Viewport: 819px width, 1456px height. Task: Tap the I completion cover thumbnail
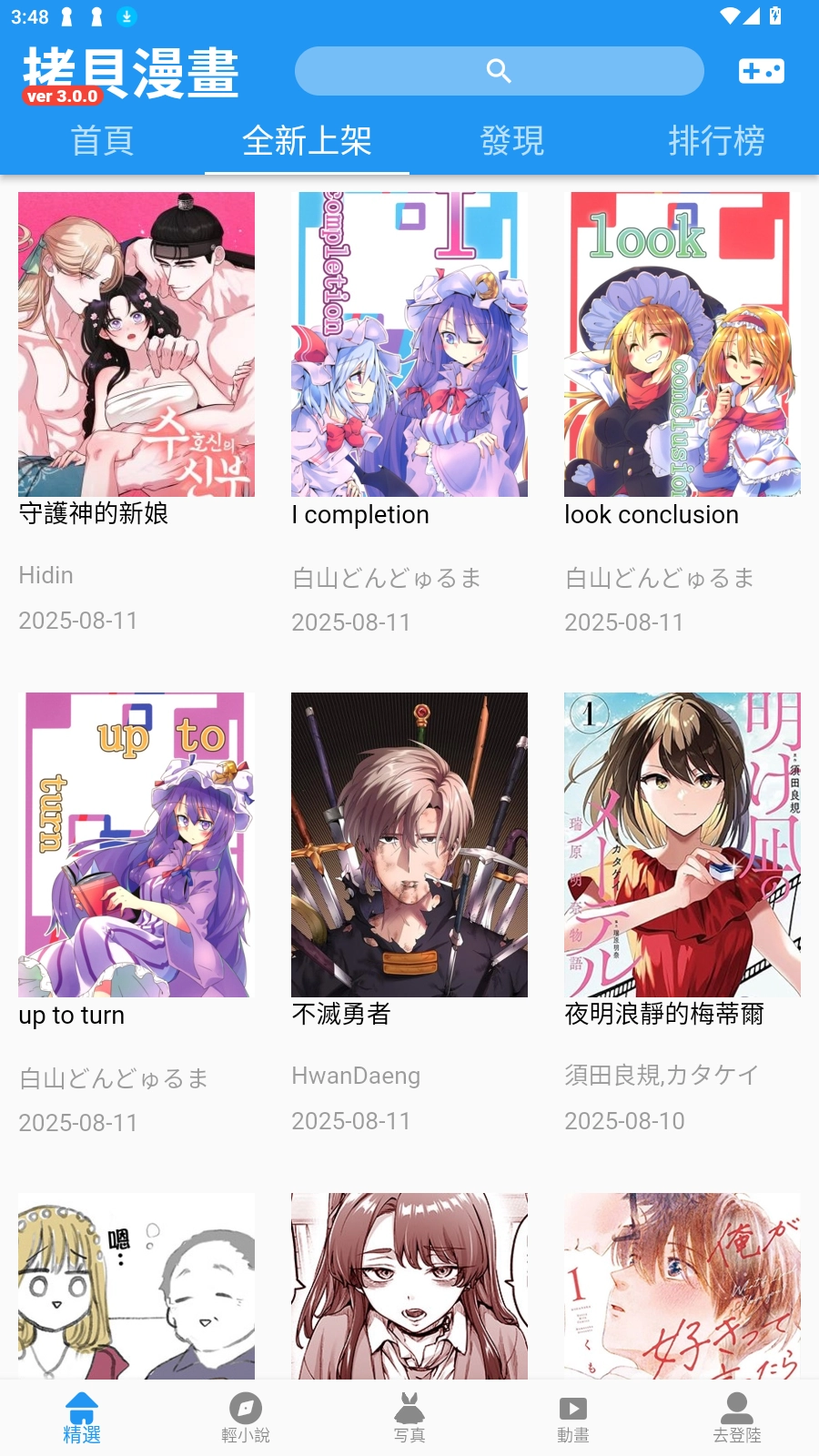409,343
